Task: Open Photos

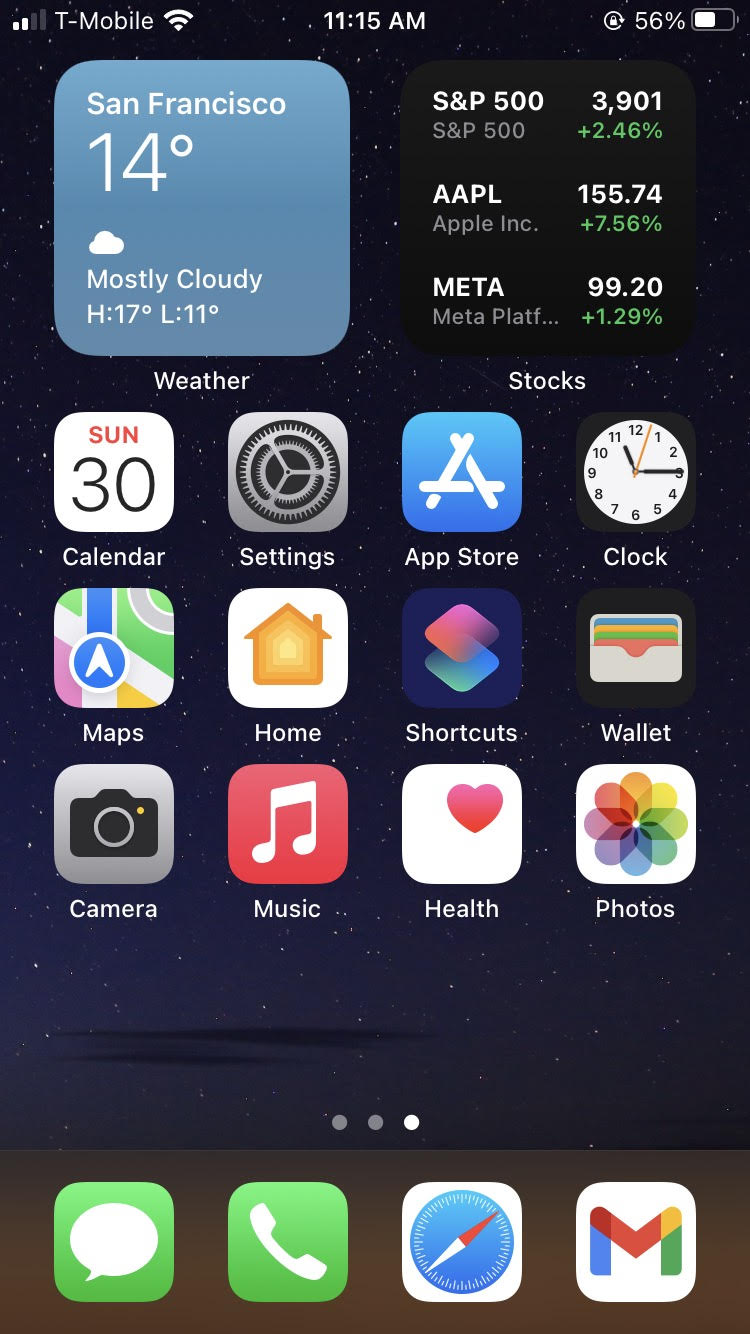Action: tap(636, 824)
